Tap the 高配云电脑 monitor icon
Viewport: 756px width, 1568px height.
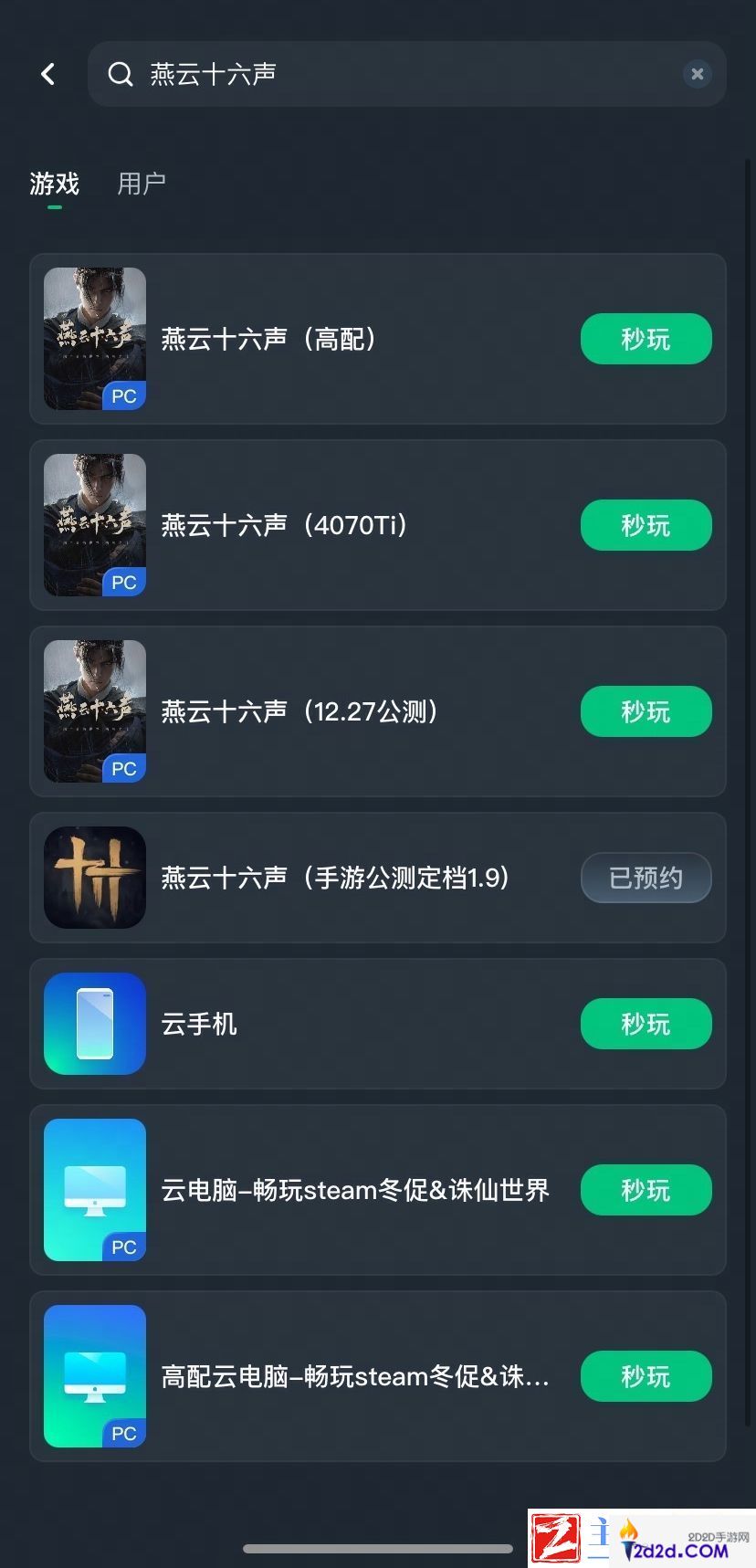pos(94,1376)
